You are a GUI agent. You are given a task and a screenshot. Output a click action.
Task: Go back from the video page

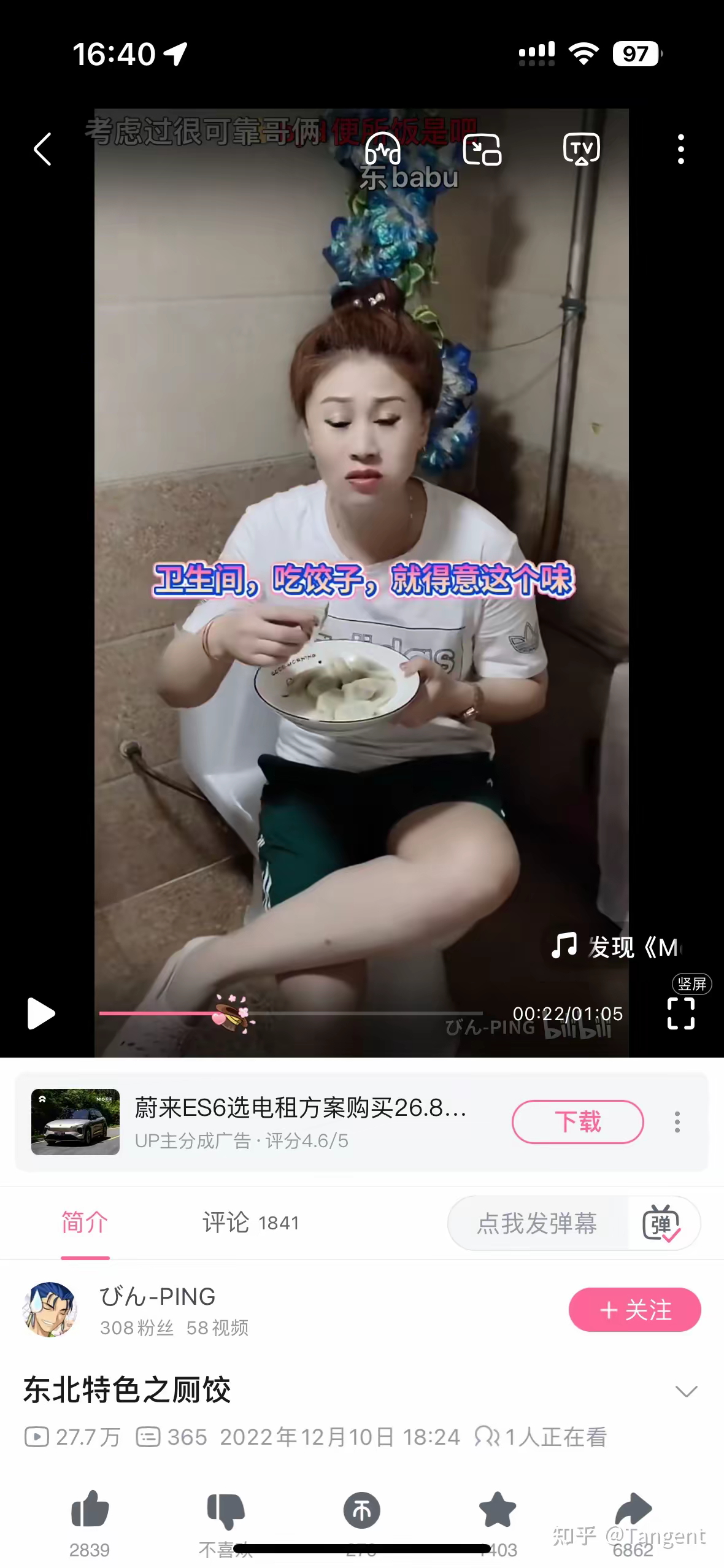pyautogui.click(x=42, y=149)
